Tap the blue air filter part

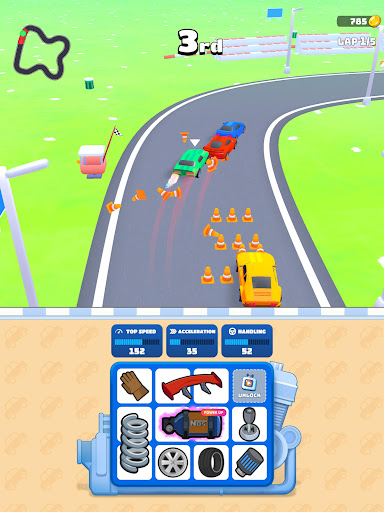pos(249,462)
